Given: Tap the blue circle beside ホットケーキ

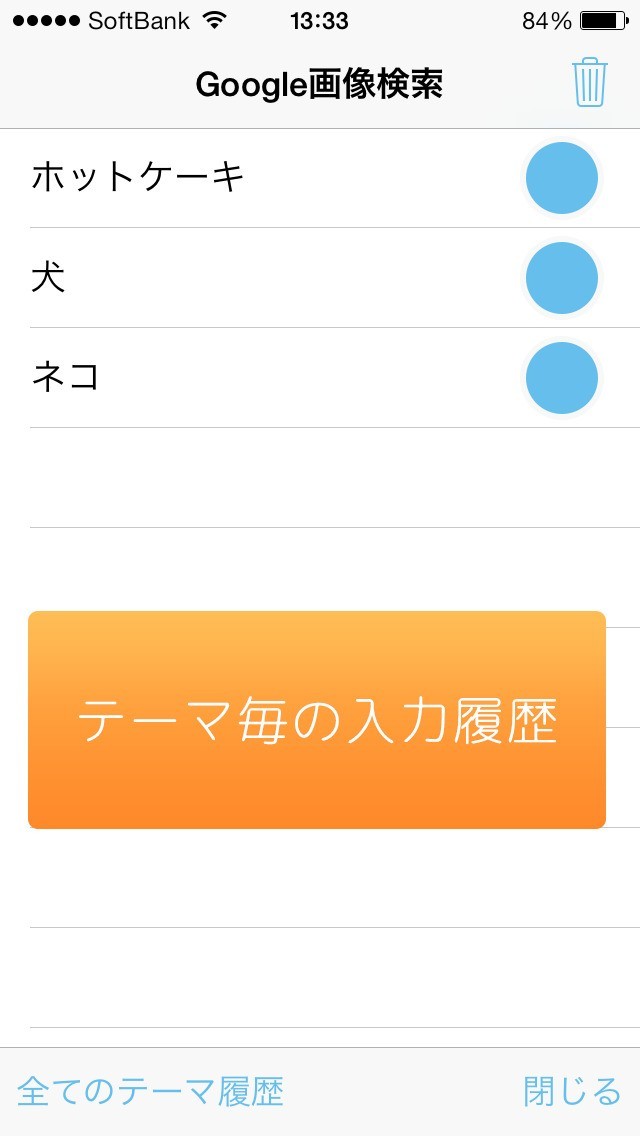Looking at the screenshot, I should 561,178.
